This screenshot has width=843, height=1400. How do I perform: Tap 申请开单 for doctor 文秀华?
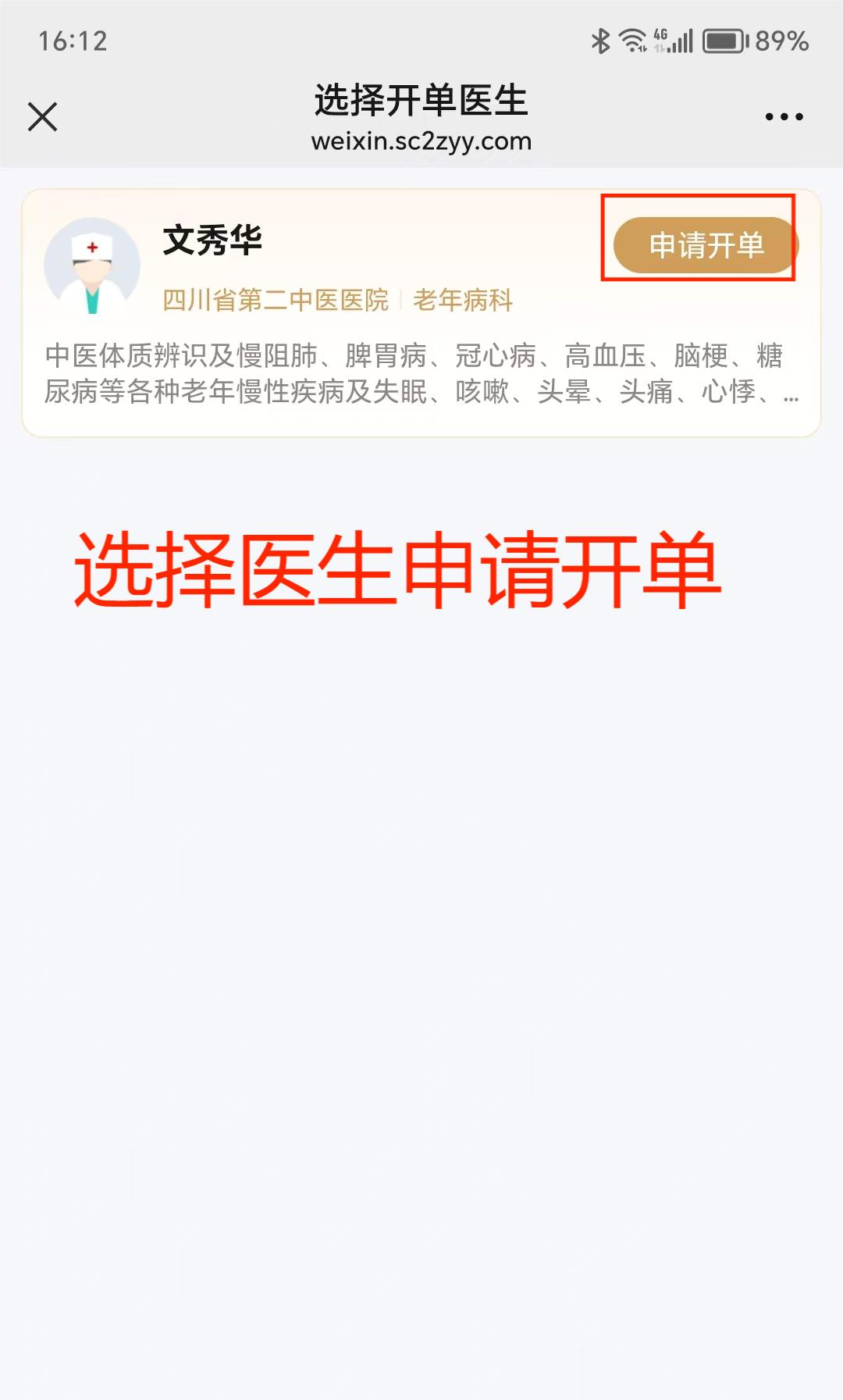(x=705, y=245)
